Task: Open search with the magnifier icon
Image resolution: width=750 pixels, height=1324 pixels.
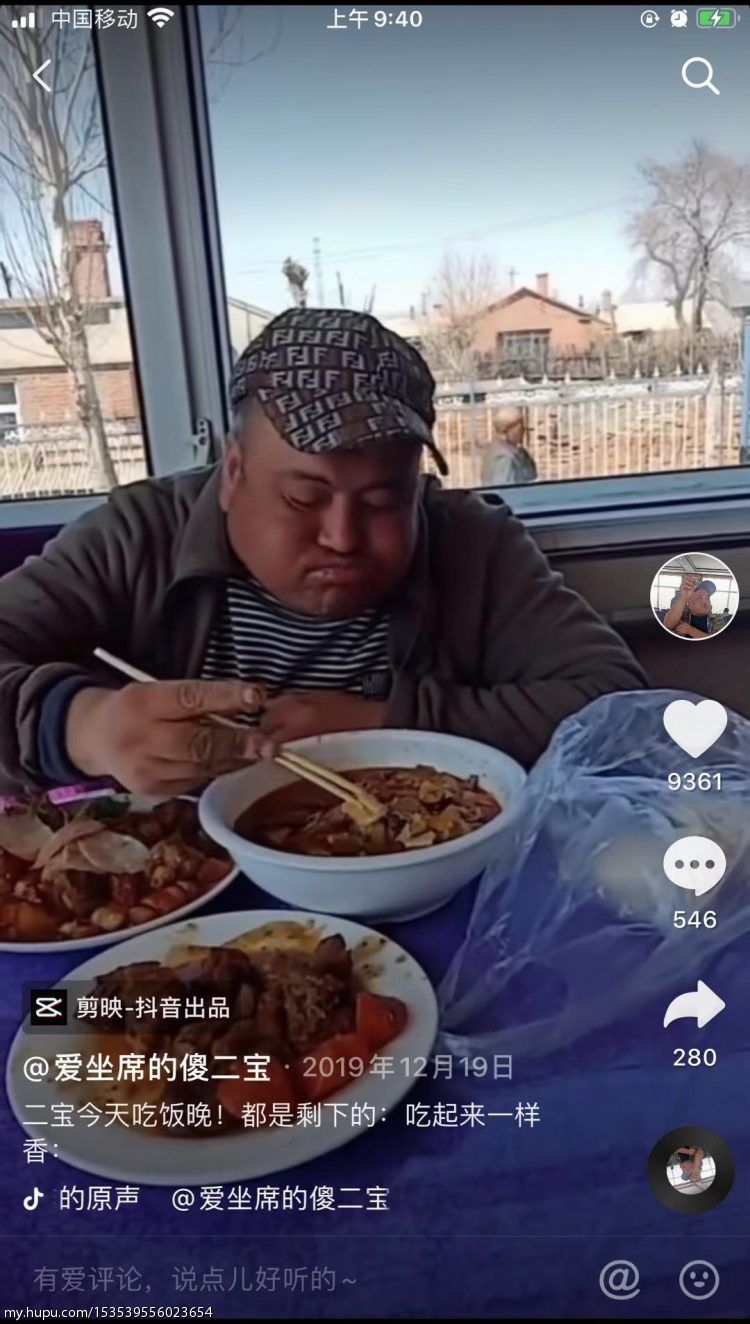Action: point(700,75)
